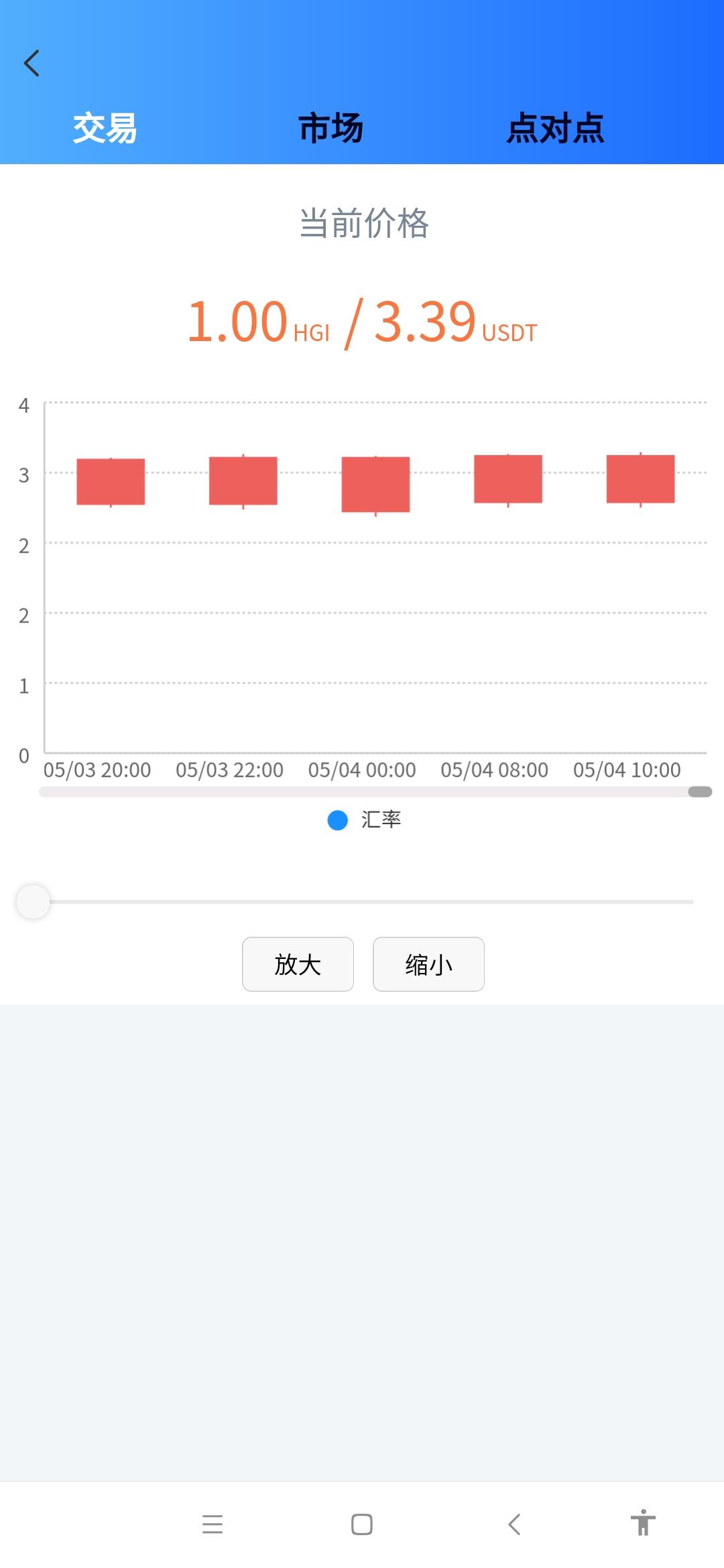Image resolution: width=724 pixels, height=1568 pixels.
Task: Click the blue 汇率 legend dot
Action: pos(338,818)
